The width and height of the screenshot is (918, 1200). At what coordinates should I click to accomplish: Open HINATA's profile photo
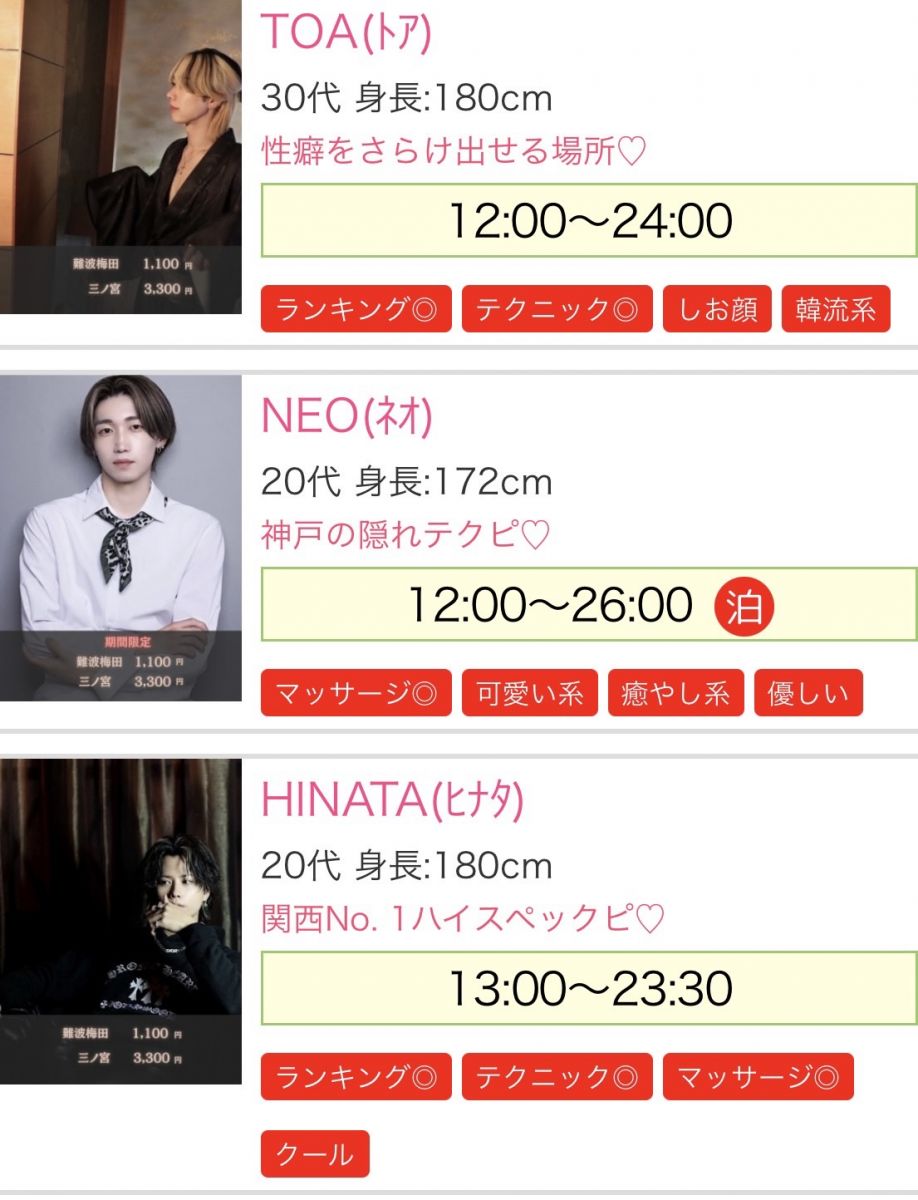point(120,921)
